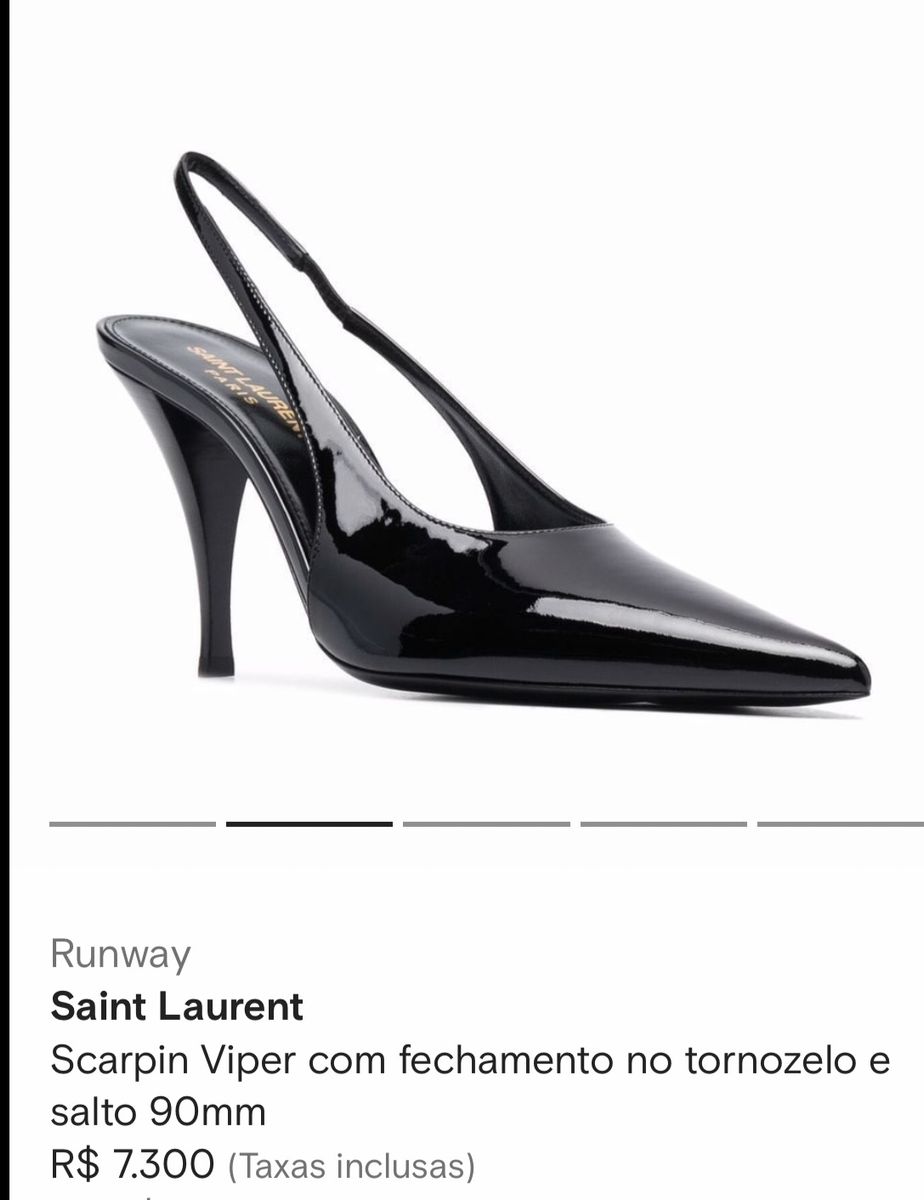
Task: Go to the fourth gallery page indicator
Action: coord(663,824)
